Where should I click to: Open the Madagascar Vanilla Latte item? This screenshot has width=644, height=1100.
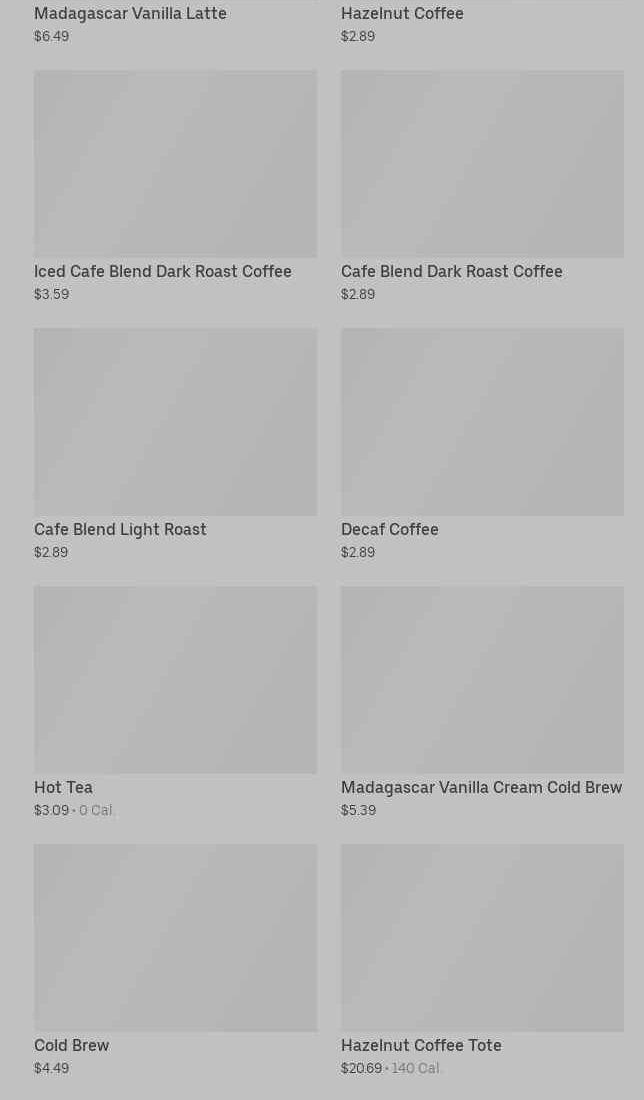[x=130, y=14]
